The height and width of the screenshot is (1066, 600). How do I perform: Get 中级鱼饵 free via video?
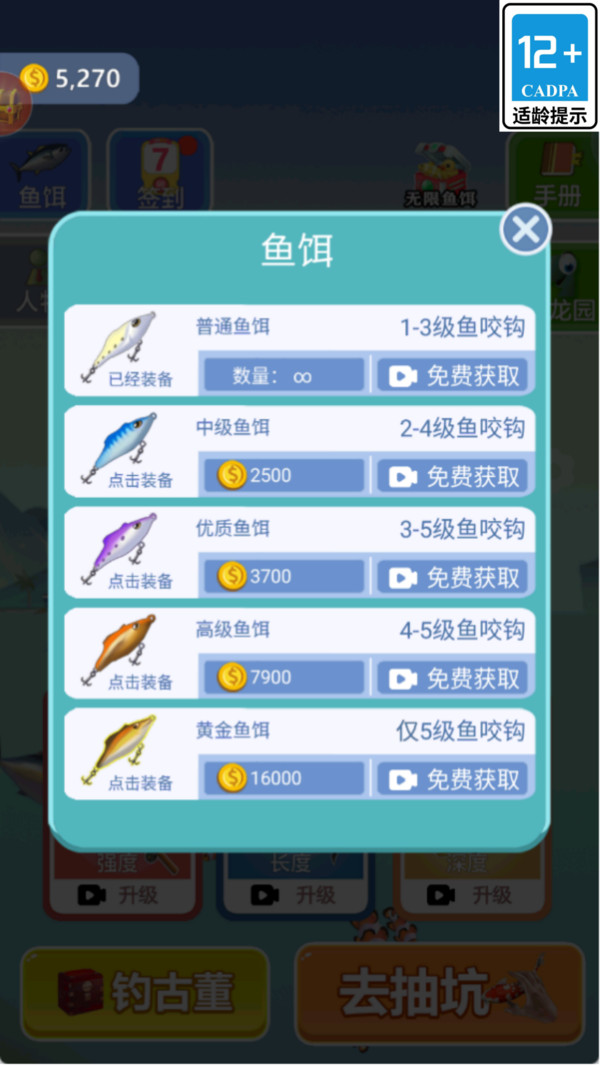[453, 476]
